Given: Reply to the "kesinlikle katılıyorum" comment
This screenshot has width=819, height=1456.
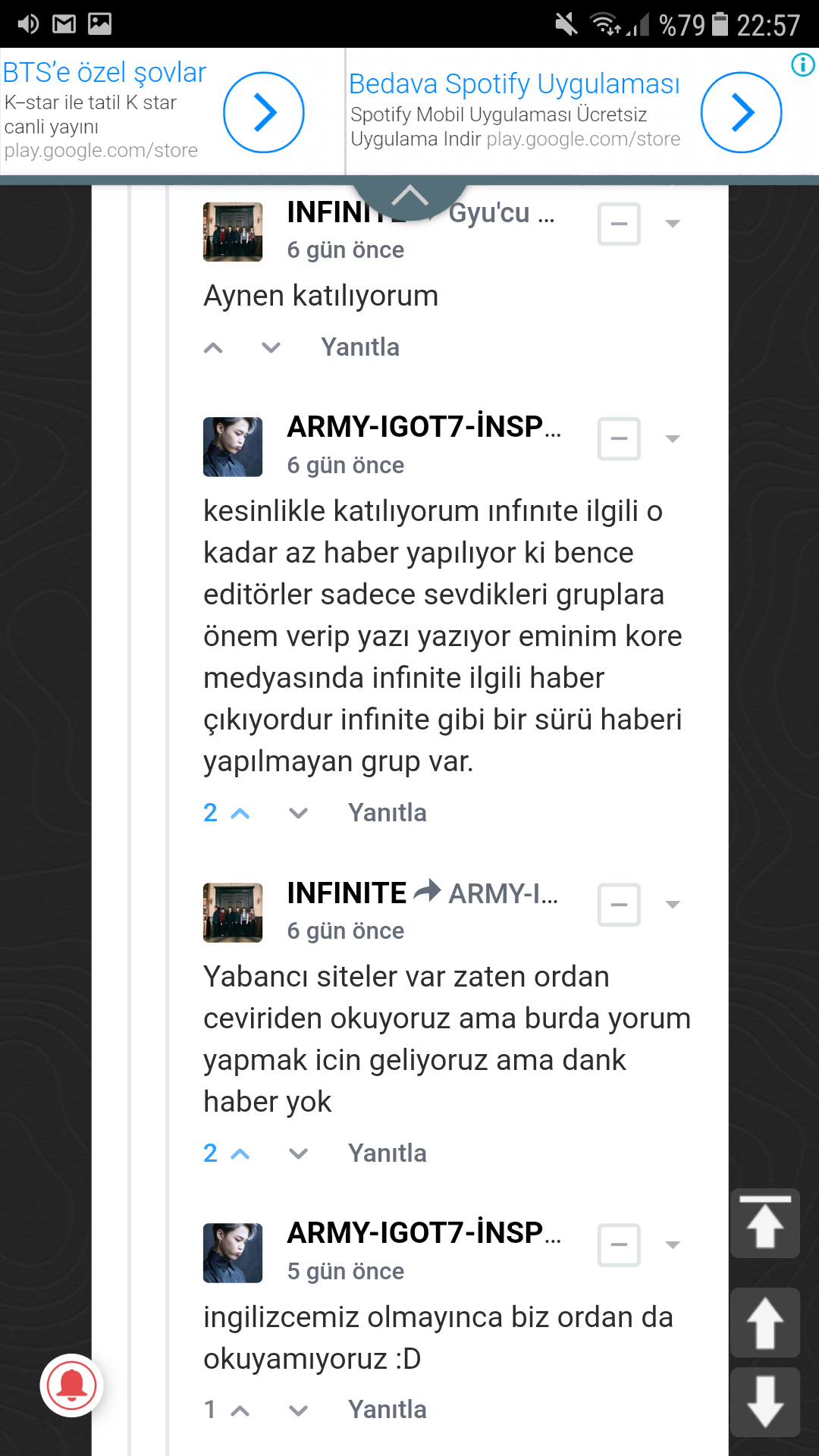Looking at the screenshot, I should pos(387,813).
